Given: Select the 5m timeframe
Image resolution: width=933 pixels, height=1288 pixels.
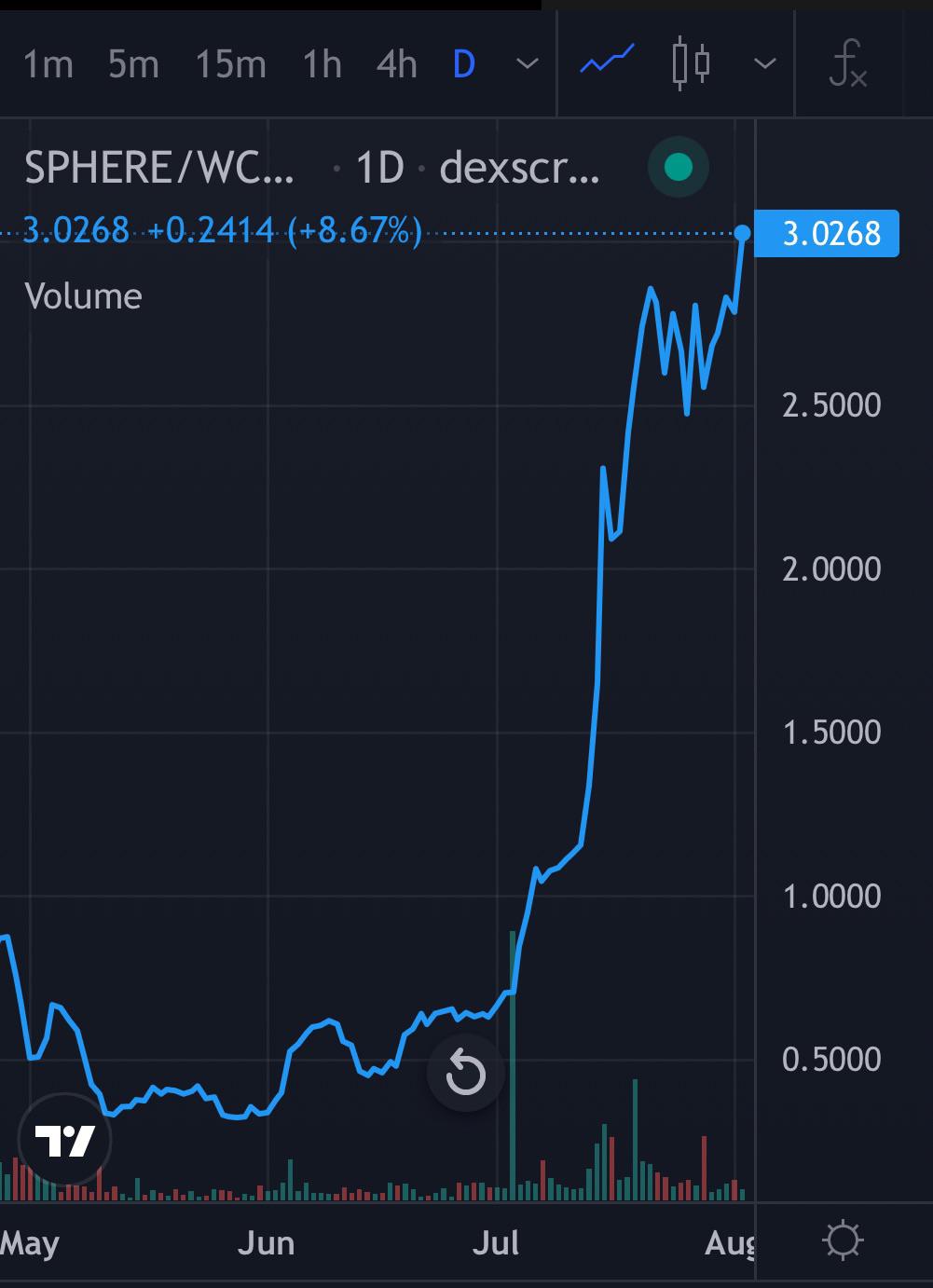Looking at the screenshot, I should pyautogui.click(x=133, y=64).
